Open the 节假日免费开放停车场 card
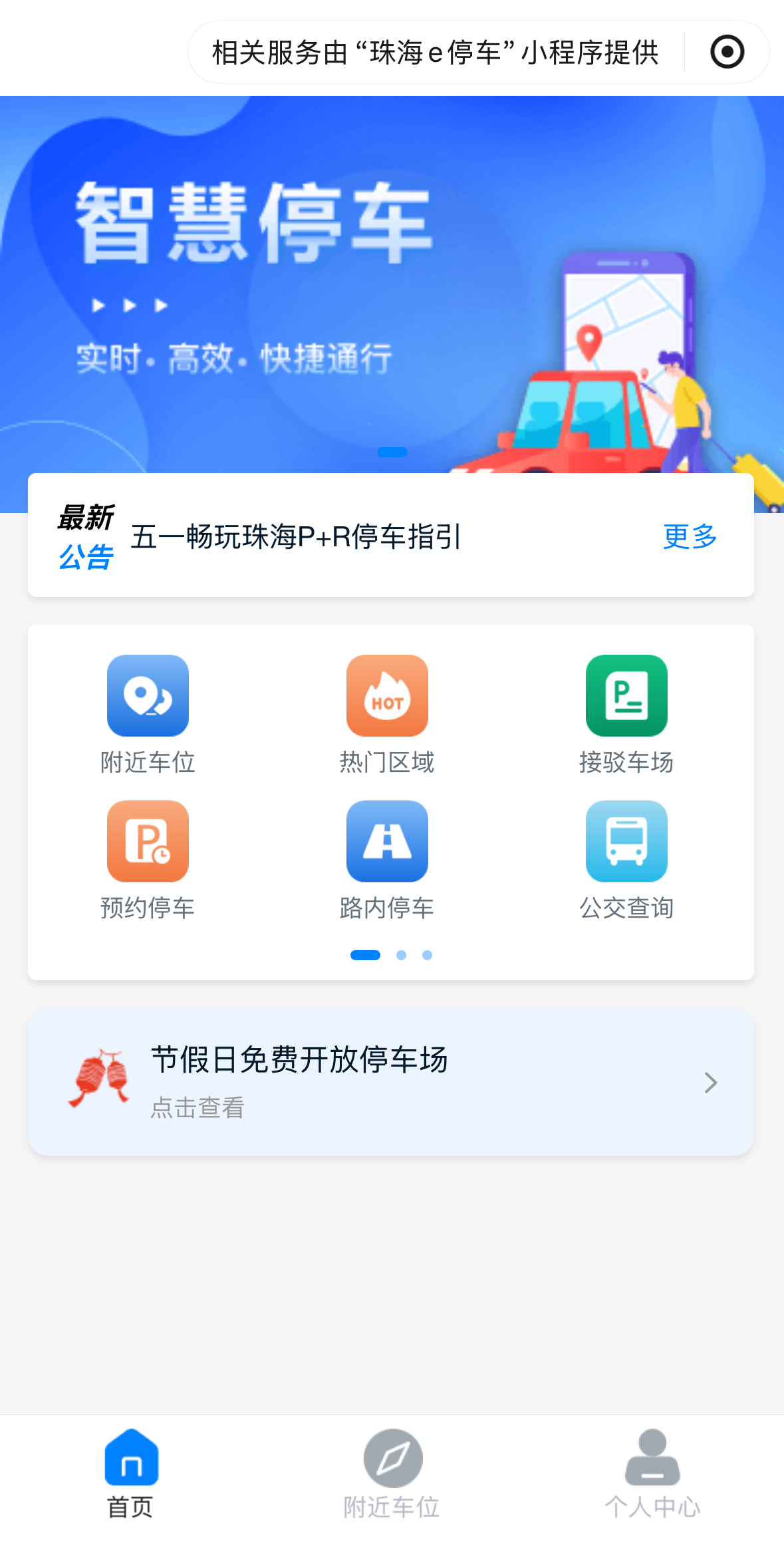This screenshot has height=1545, width=784. (x=391, y=1082)
